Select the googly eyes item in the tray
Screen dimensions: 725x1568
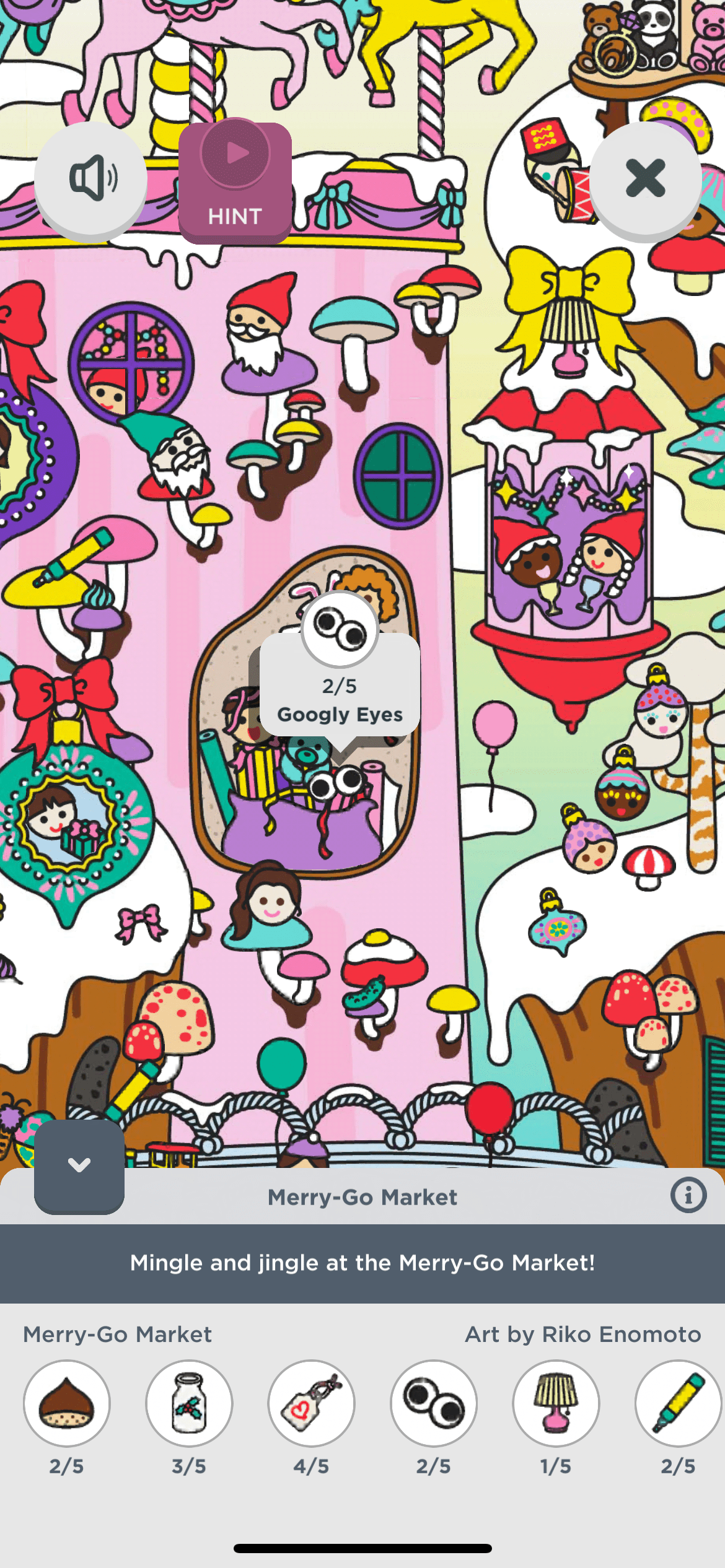coord(434,1403)
